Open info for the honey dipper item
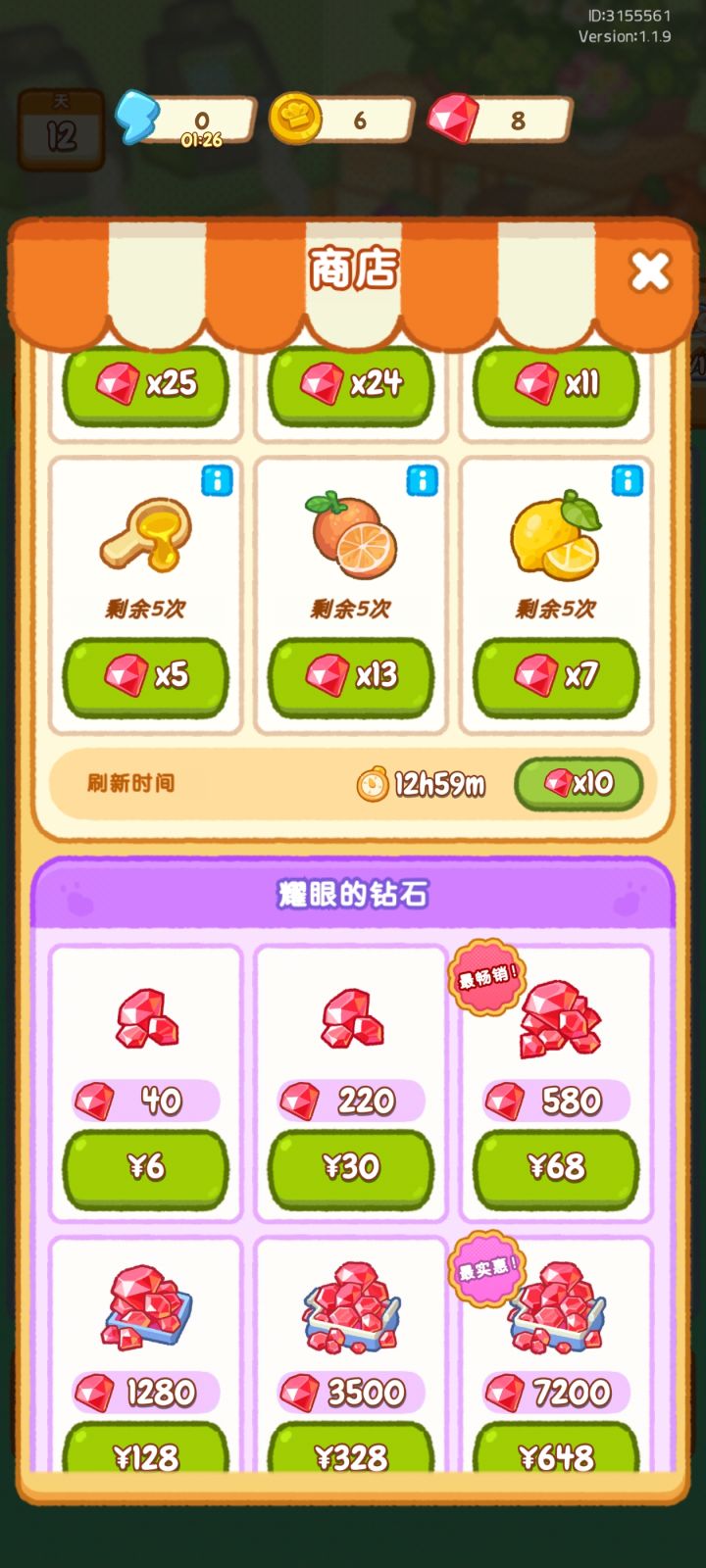 [217, 480]
